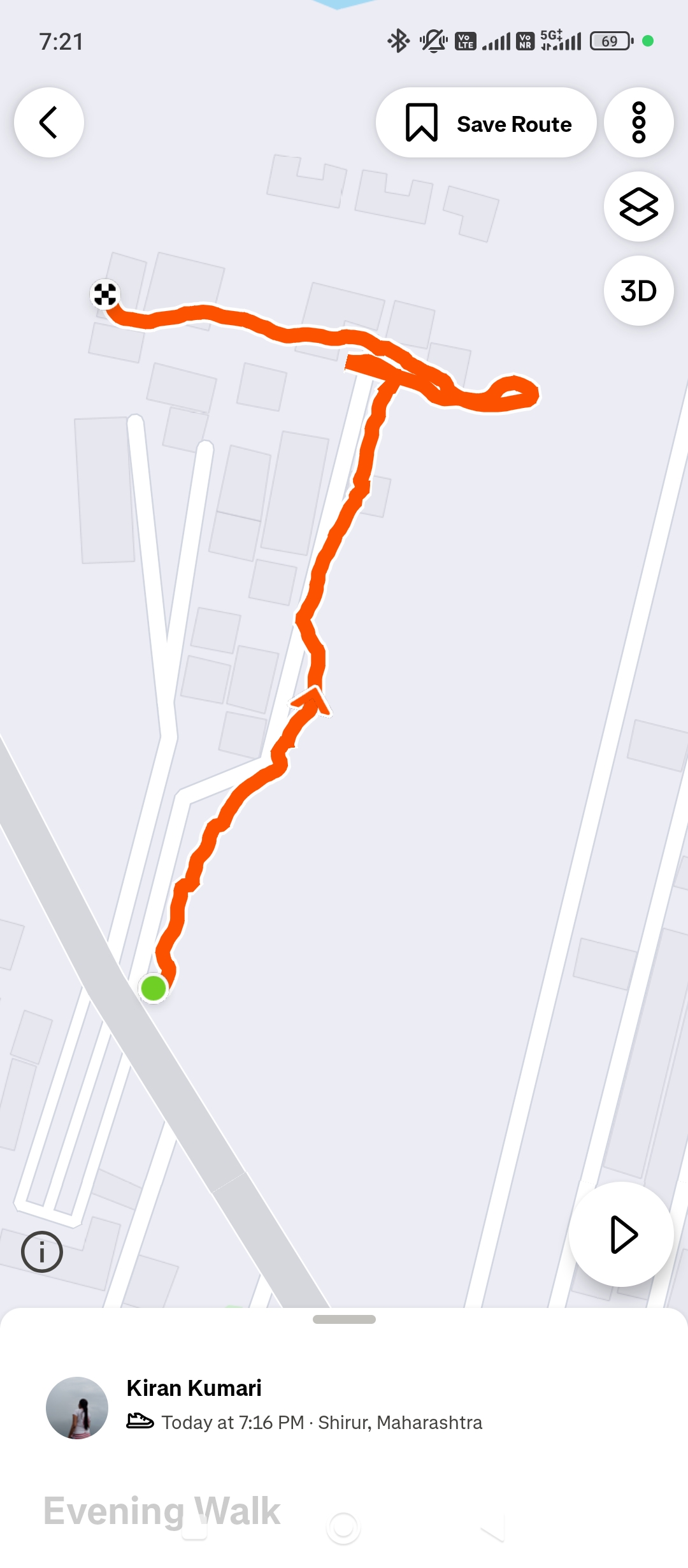Tap Save Route button
The height and width of the screenshot is (1568, 688).
click(486, 122)
